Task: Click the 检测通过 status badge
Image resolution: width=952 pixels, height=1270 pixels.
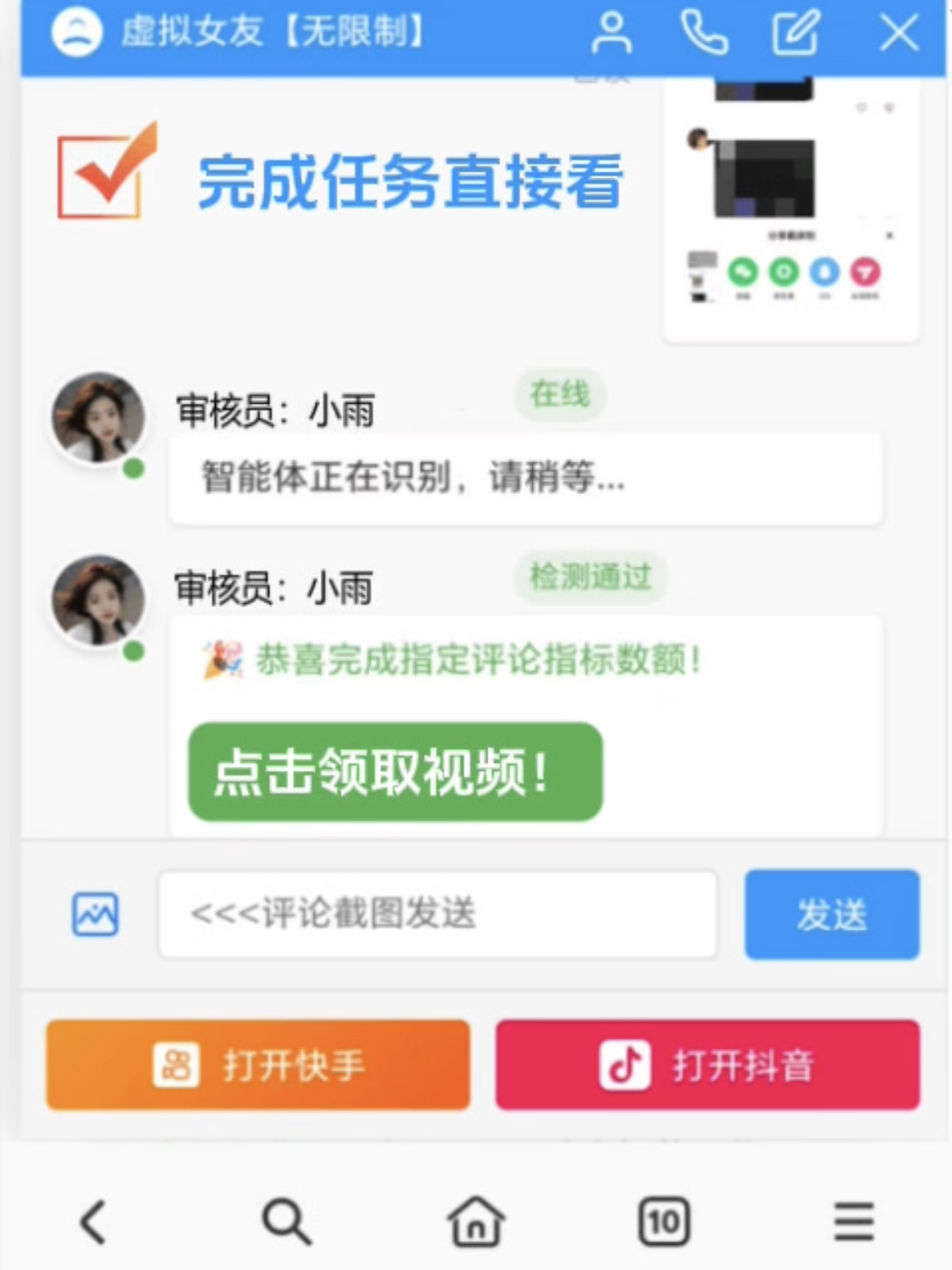Action: [x=590, y=577]
